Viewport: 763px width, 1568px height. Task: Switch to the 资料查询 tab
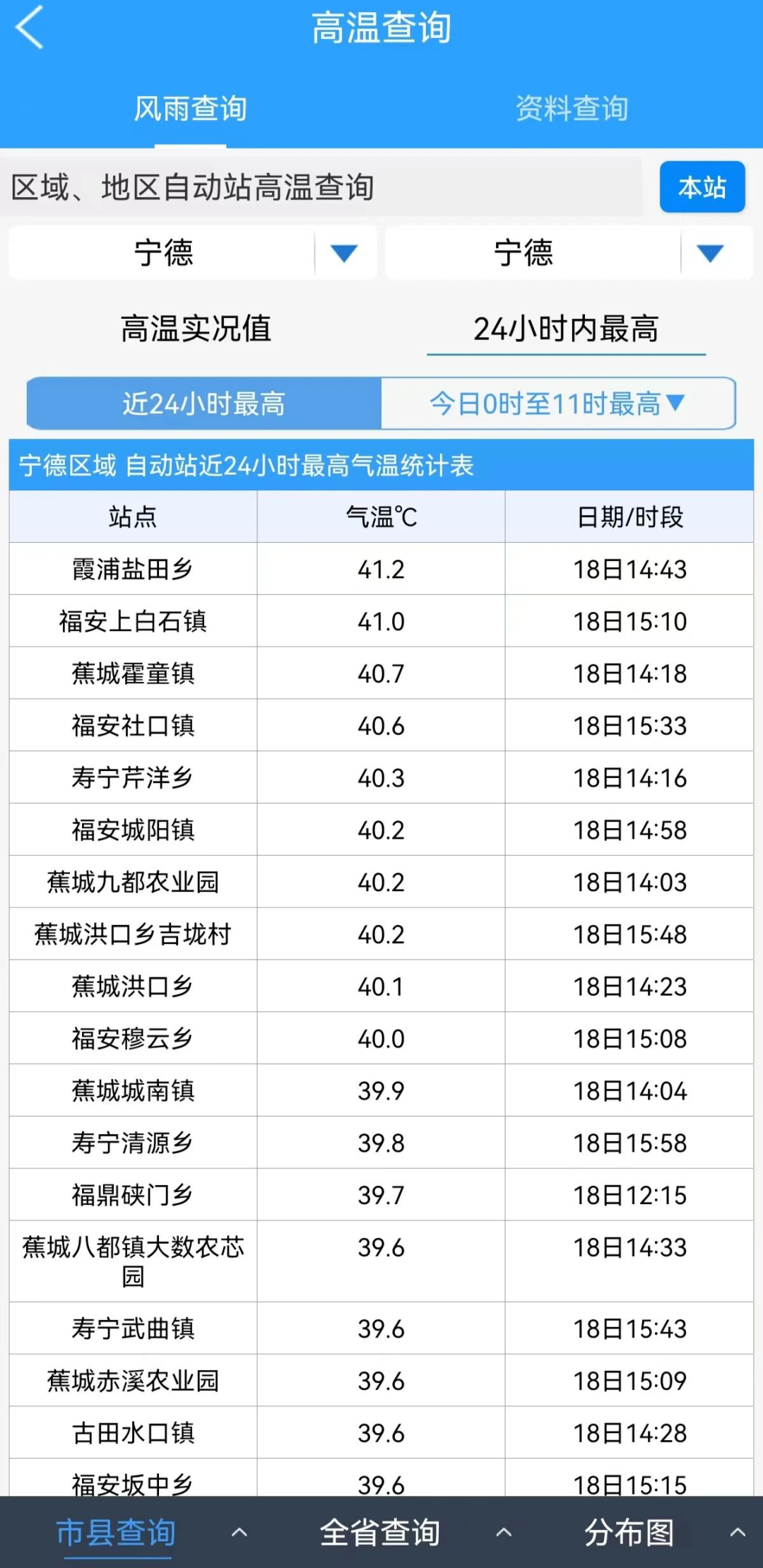point(572,109)
